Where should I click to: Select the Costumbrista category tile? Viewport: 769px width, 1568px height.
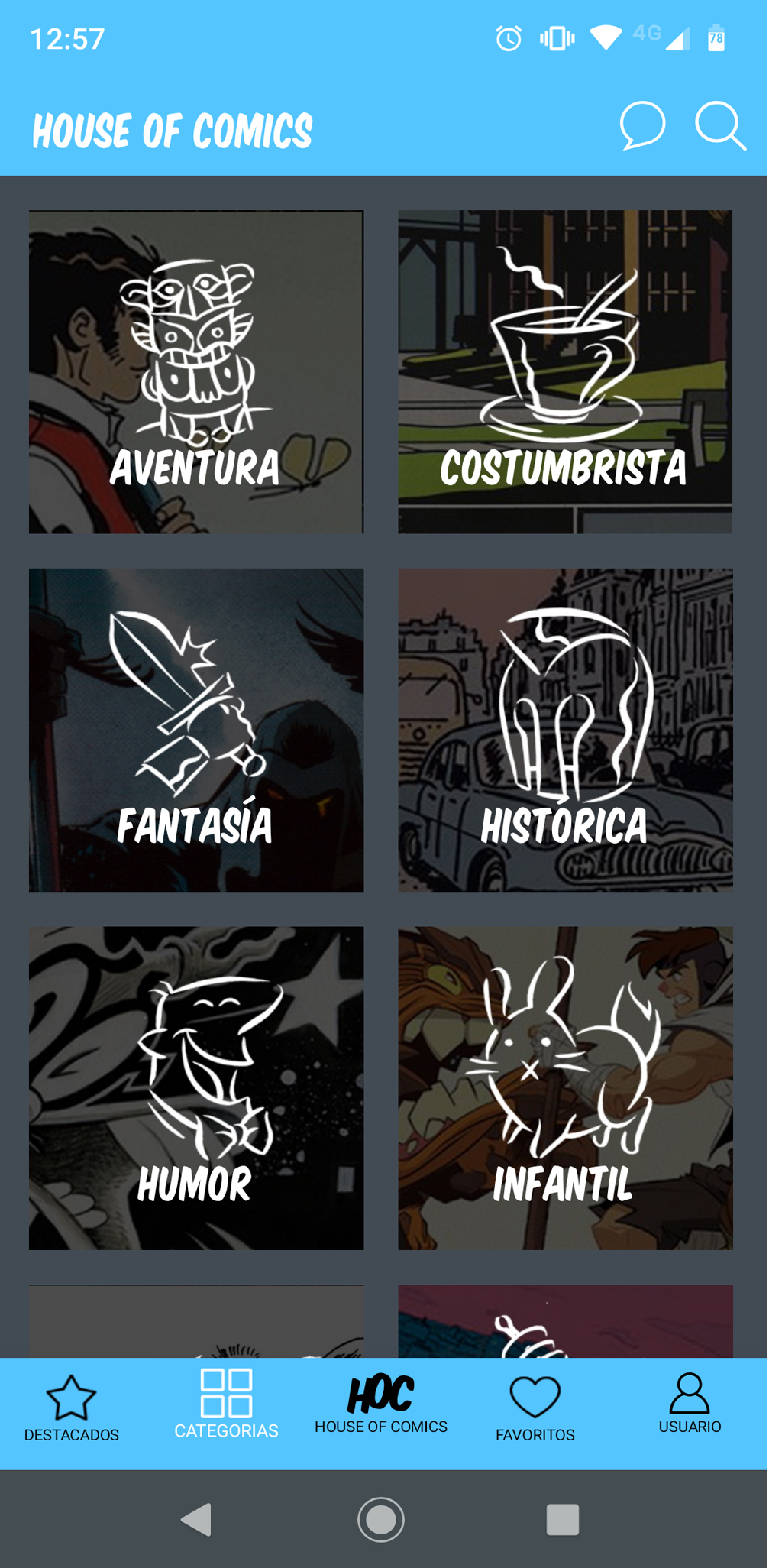pos(565,372)
